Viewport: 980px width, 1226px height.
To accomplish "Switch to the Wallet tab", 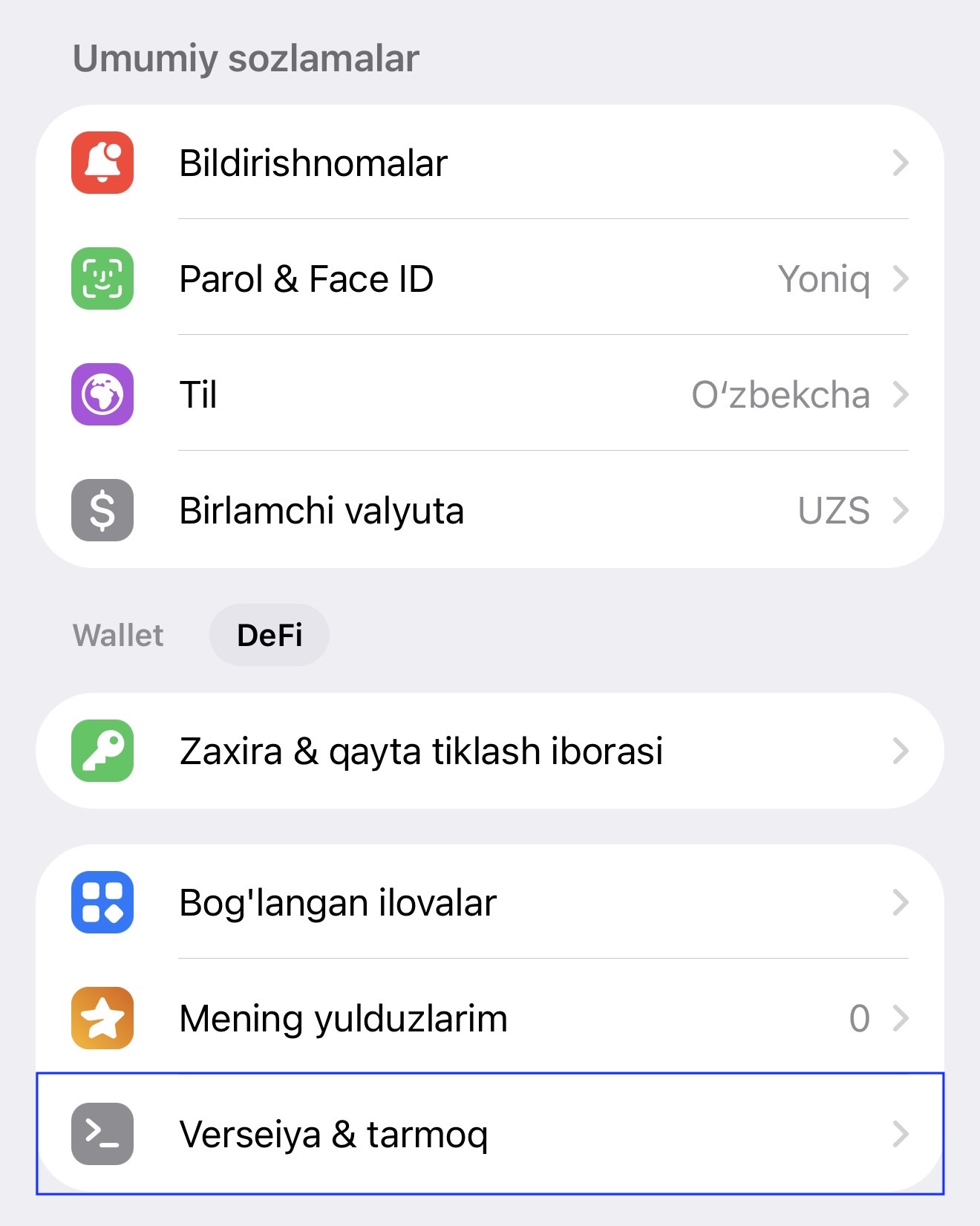I will pos(118,635).
